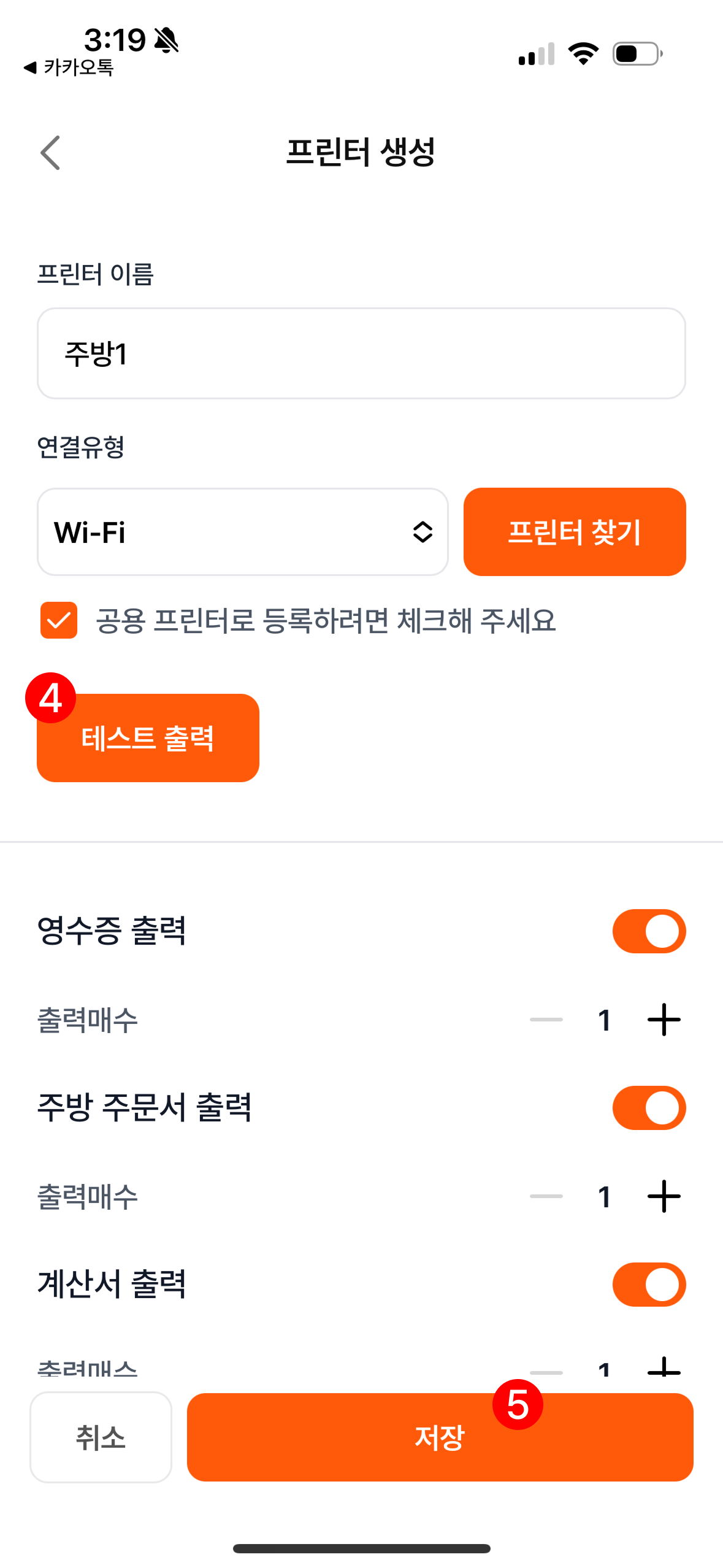Disable the 영수증 출력 switch
The width and height of the screenshot is (723, 1568).
tap(649, 931)
